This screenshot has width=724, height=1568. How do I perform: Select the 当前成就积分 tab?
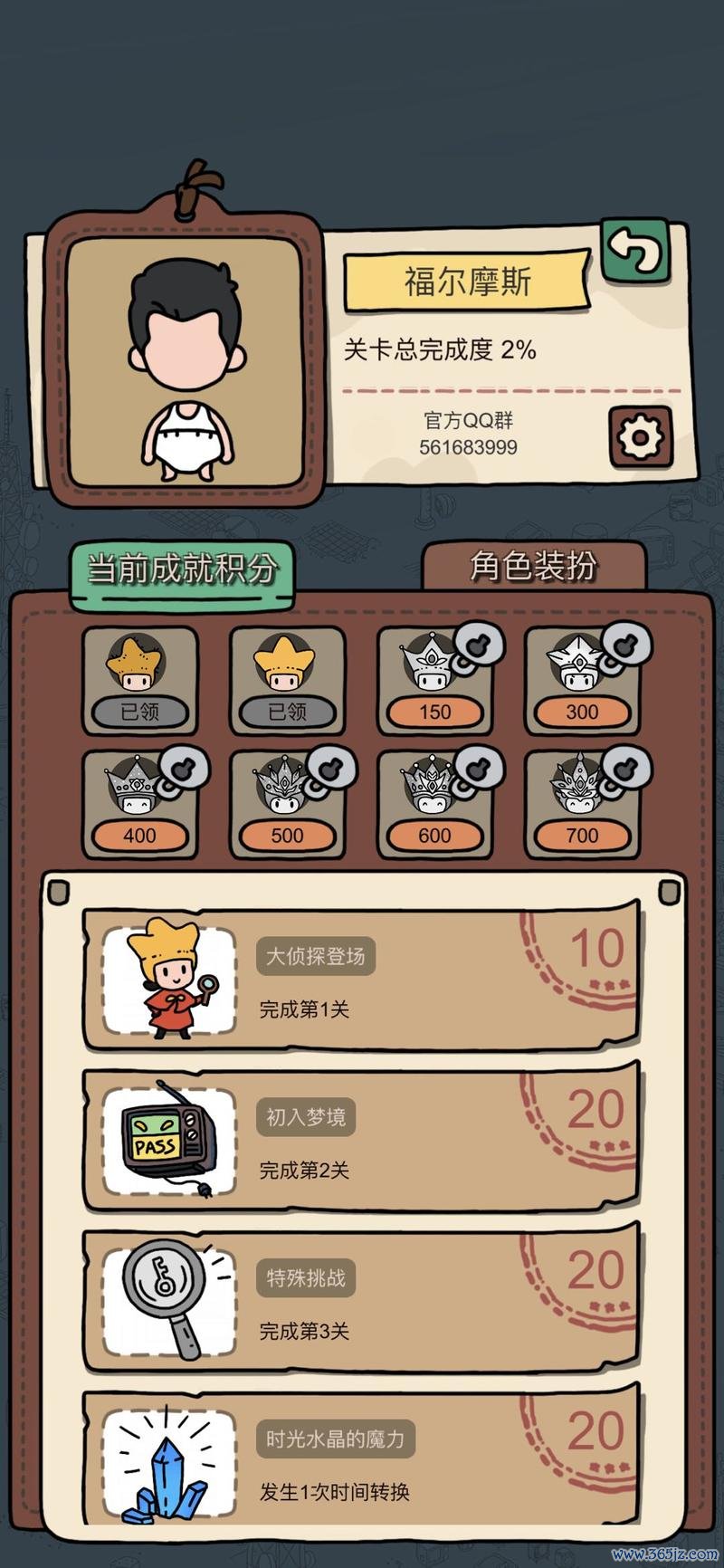tap(185, 569)
